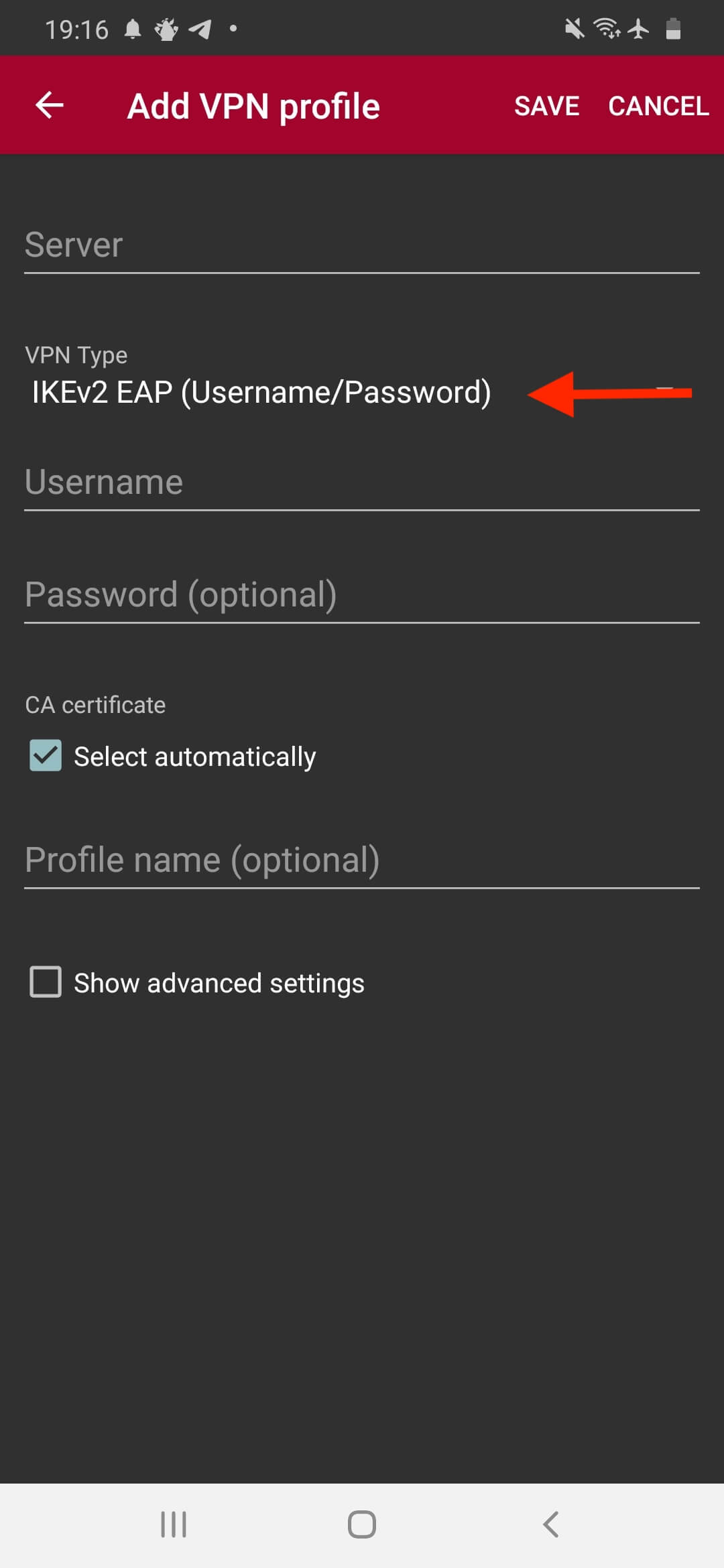Go back using the app bar arrow
Viewport: 724px width, 1568px height.
49,105
